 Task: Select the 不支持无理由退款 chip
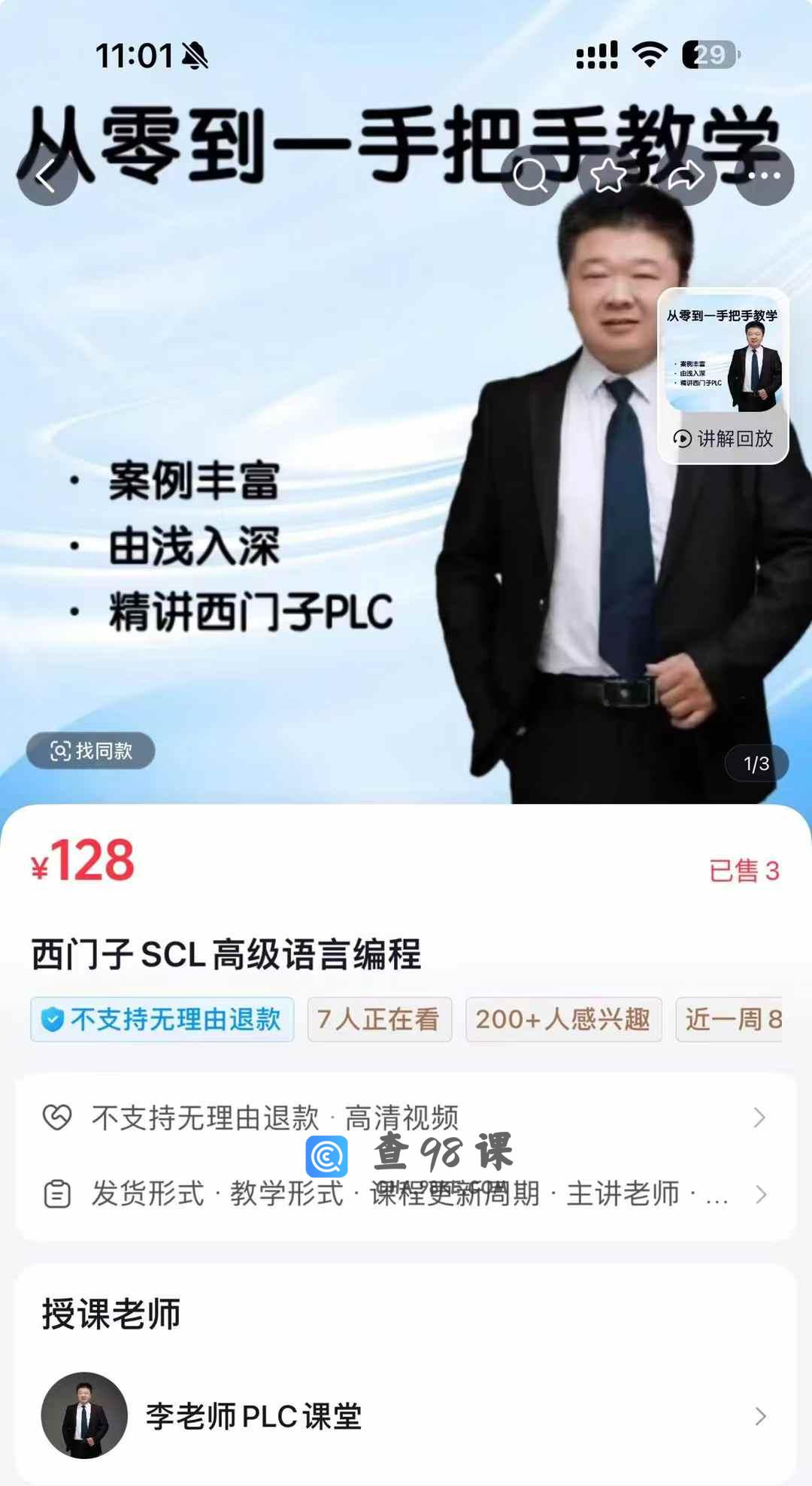(x=162, y=1020)
